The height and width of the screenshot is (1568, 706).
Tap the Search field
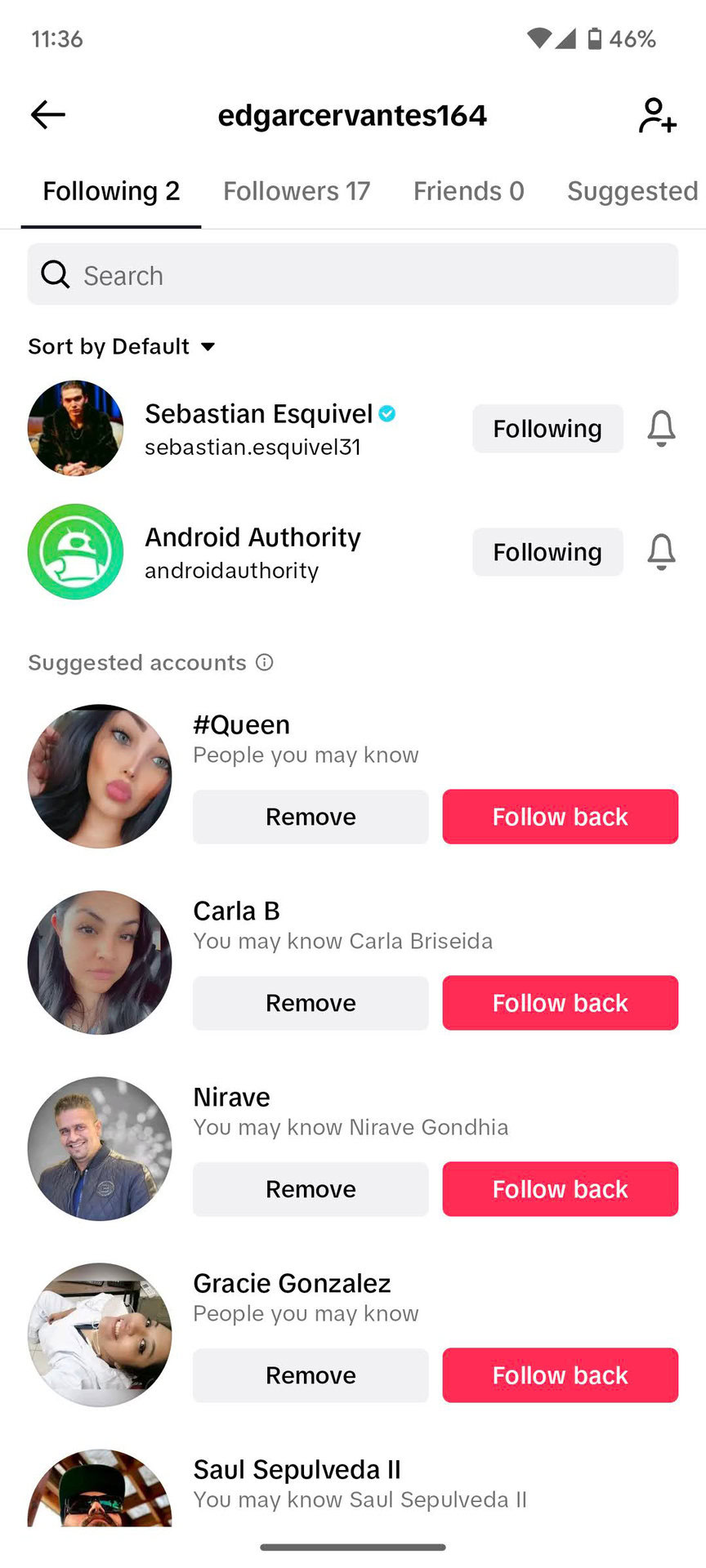pos(353,275)
